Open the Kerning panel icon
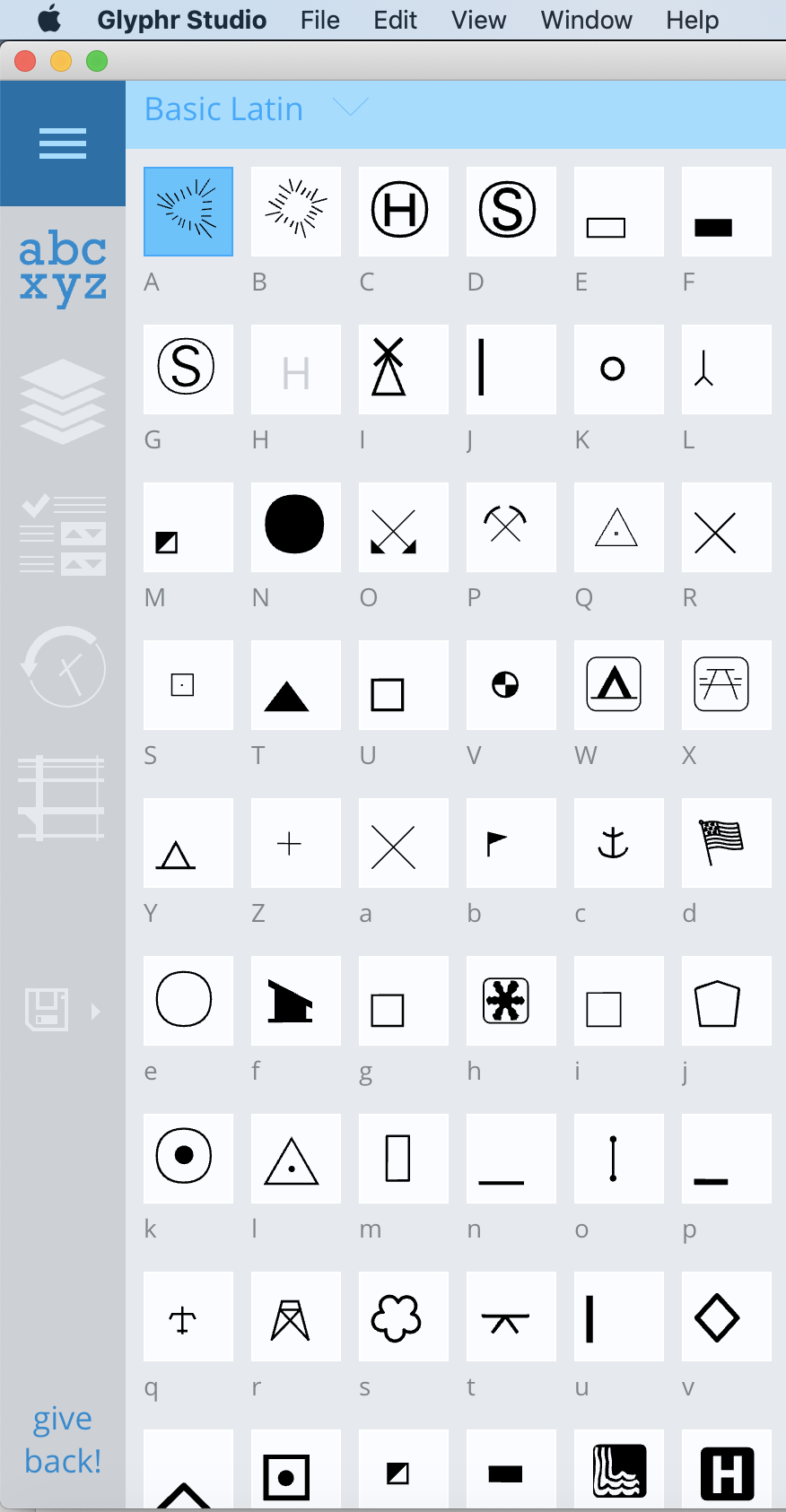The width and height of the screenshot is (786, 1512). pyautogui.click(x=62, y=799)
